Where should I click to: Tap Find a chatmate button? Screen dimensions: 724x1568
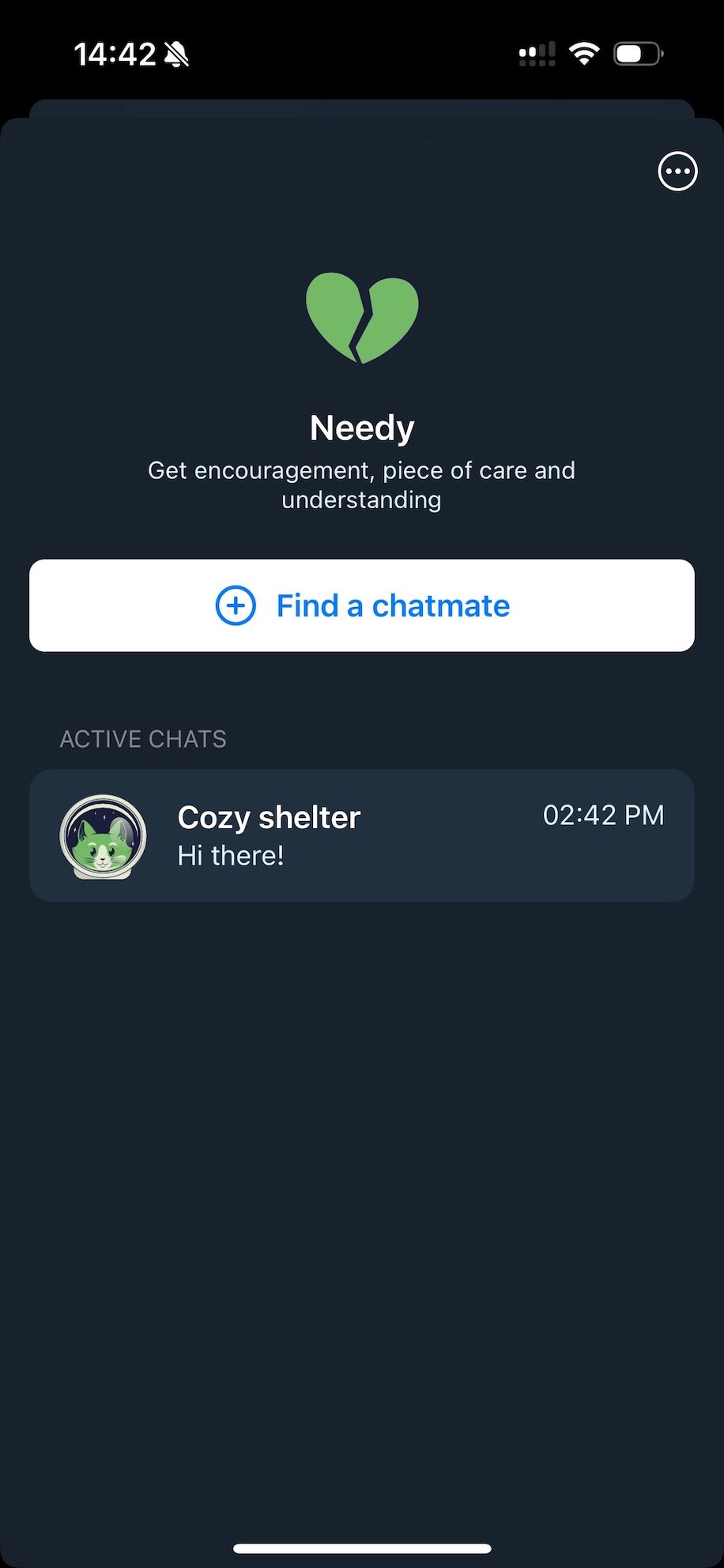pyautogui.click(x=362, y=605)
